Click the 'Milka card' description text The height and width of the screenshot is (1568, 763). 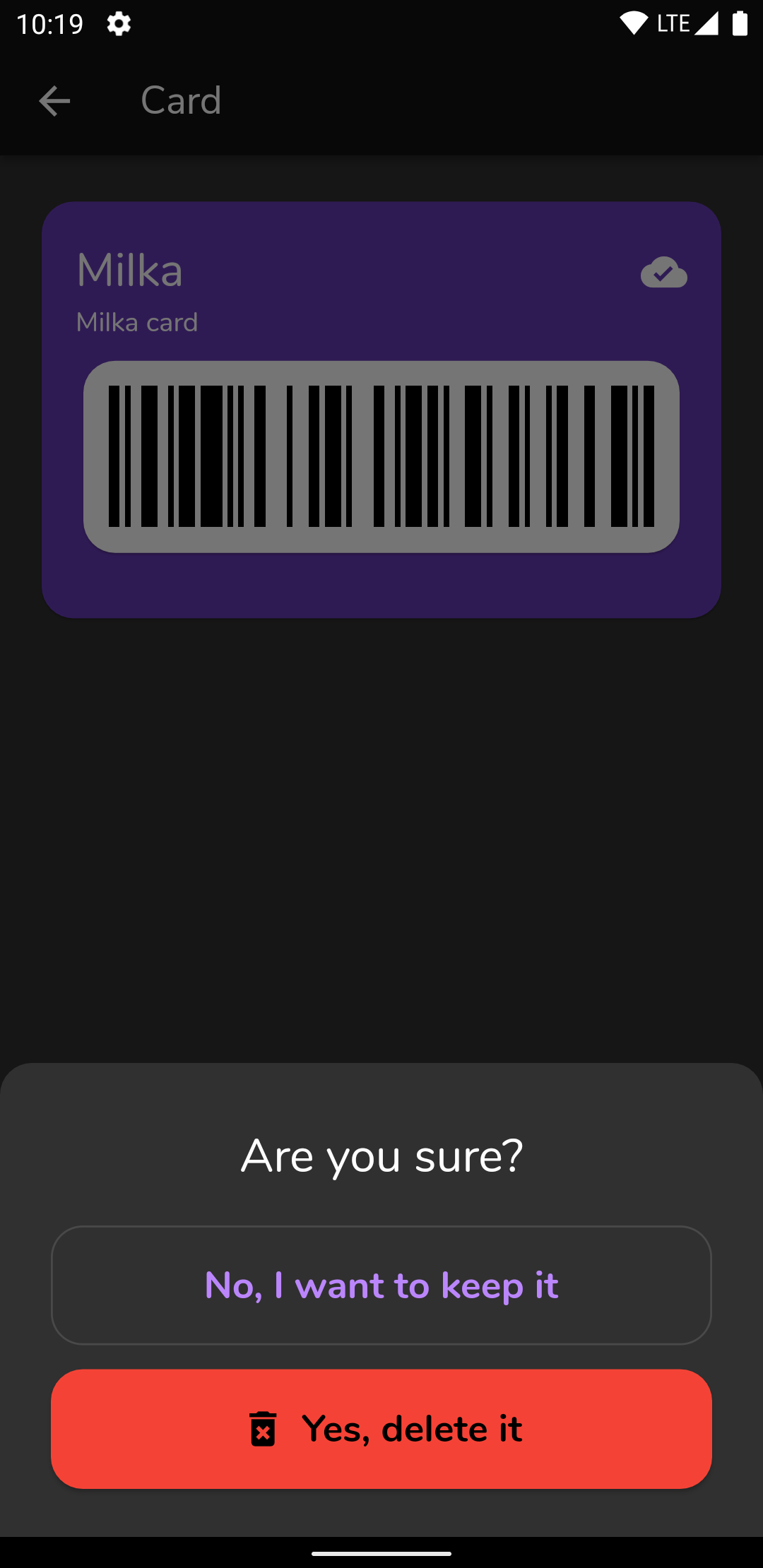coord(137,322)
